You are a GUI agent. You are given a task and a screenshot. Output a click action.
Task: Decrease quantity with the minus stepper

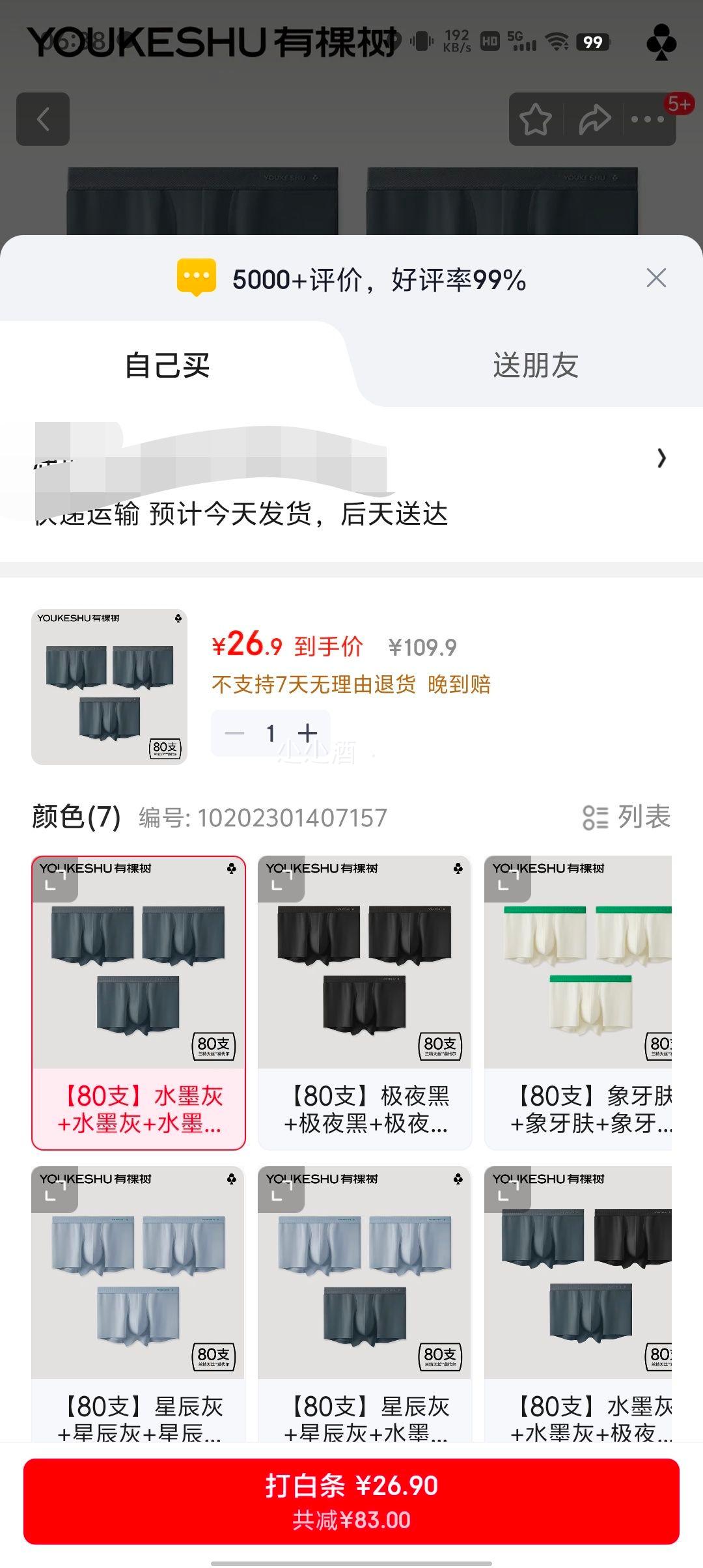click(233, 733)
